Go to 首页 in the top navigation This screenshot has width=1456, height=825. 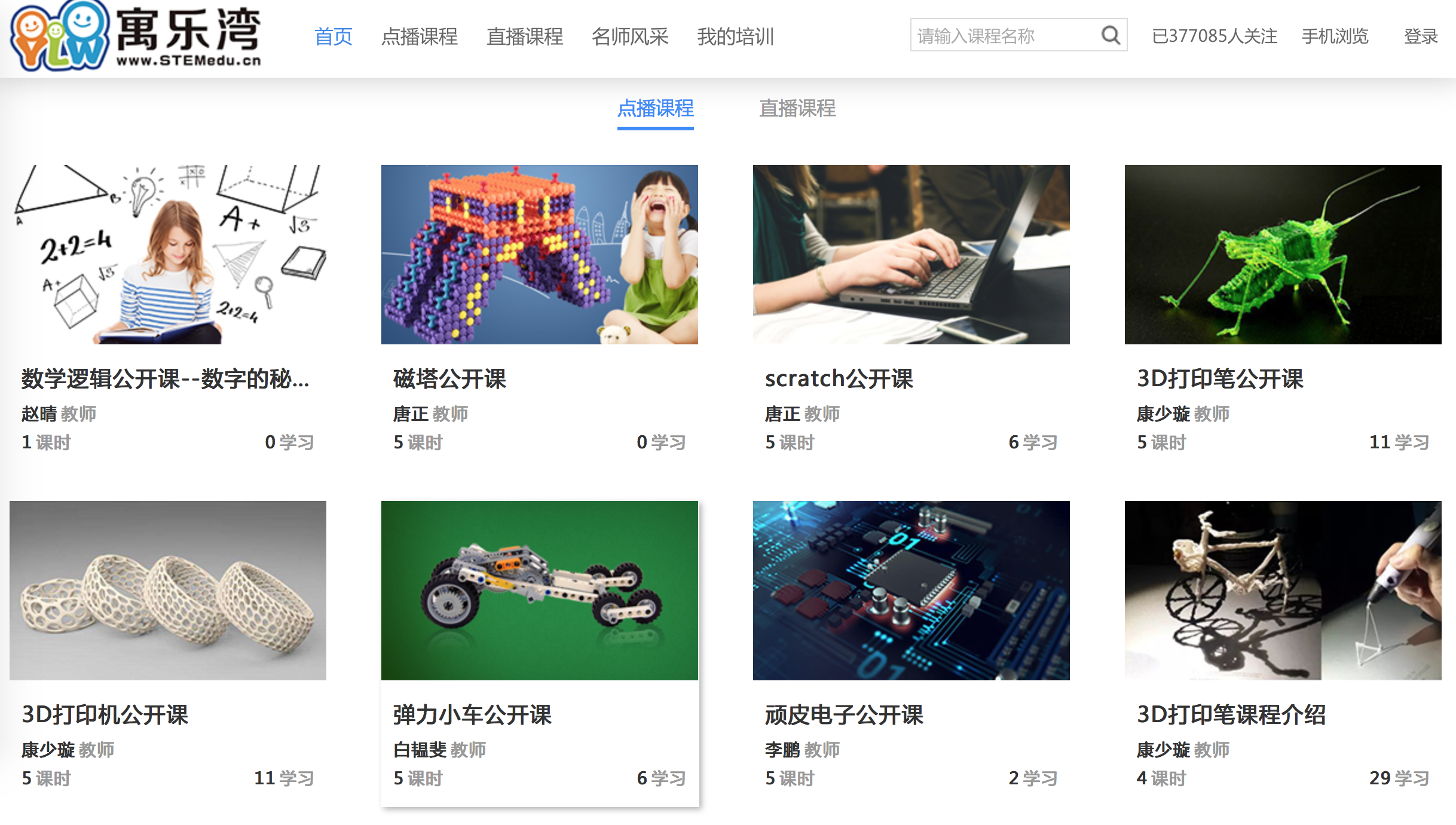(x=333, y=36)
